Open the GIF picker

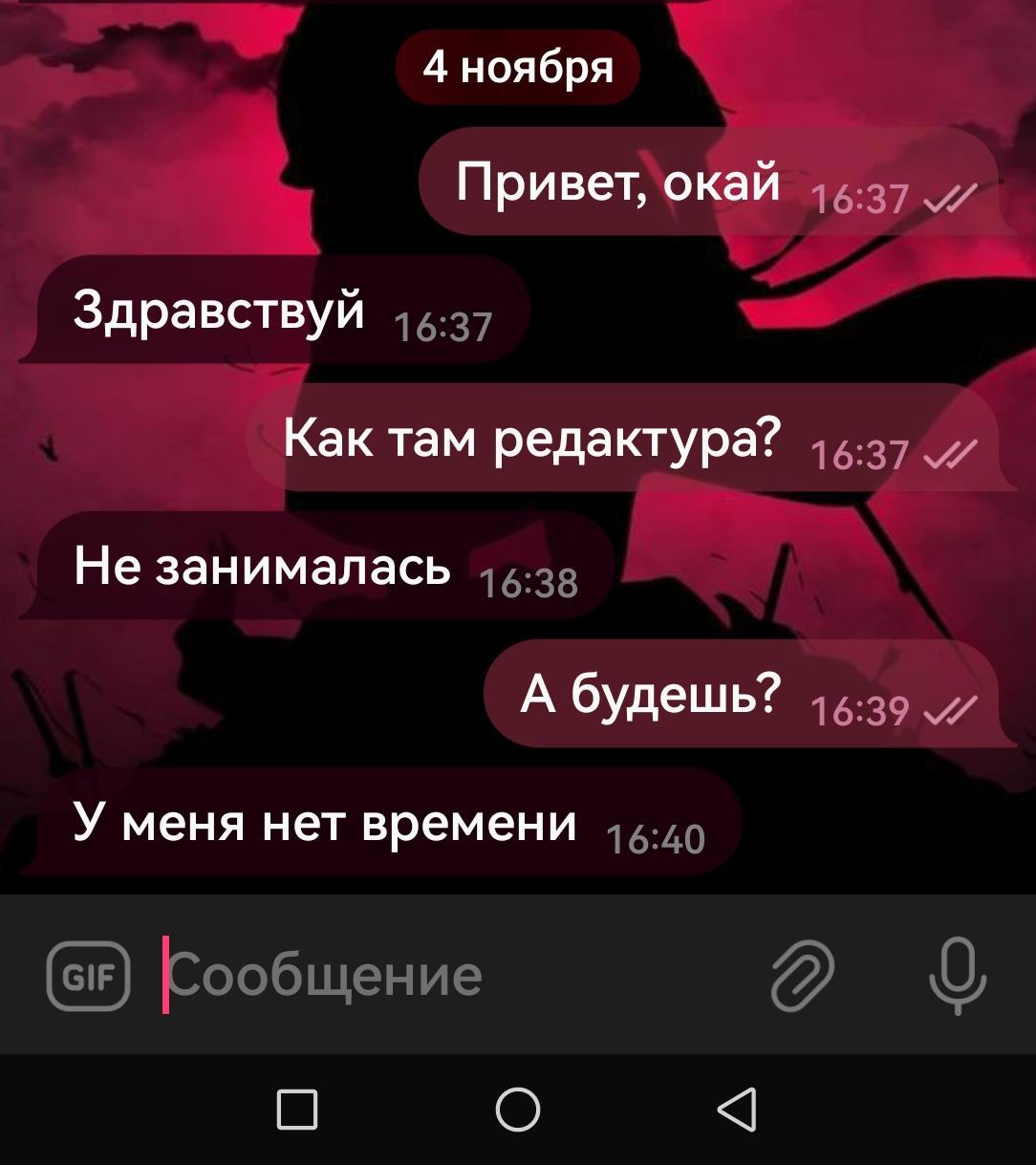point(88,976)
